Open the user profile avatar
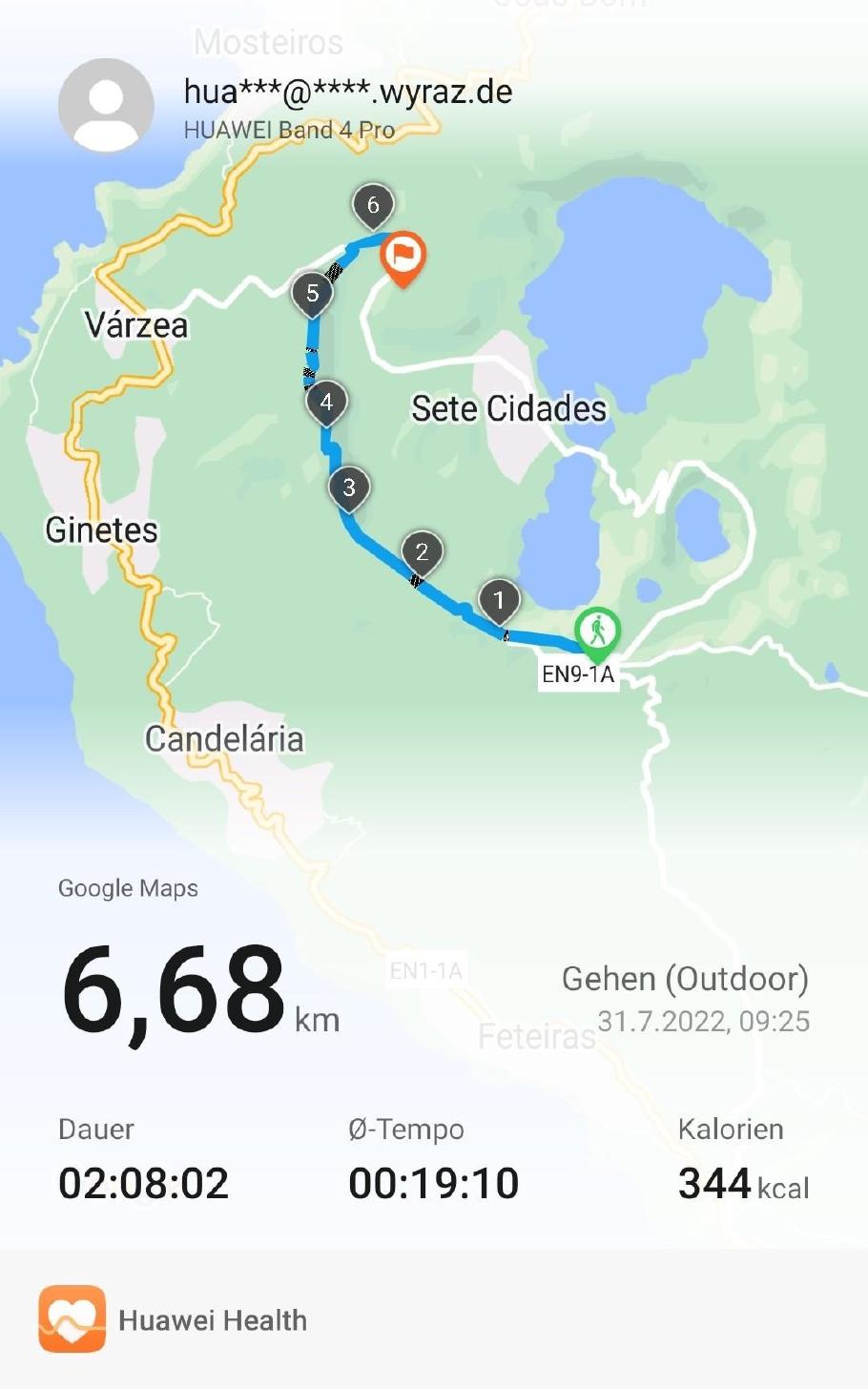The image size is (868, 1389). 105,103
